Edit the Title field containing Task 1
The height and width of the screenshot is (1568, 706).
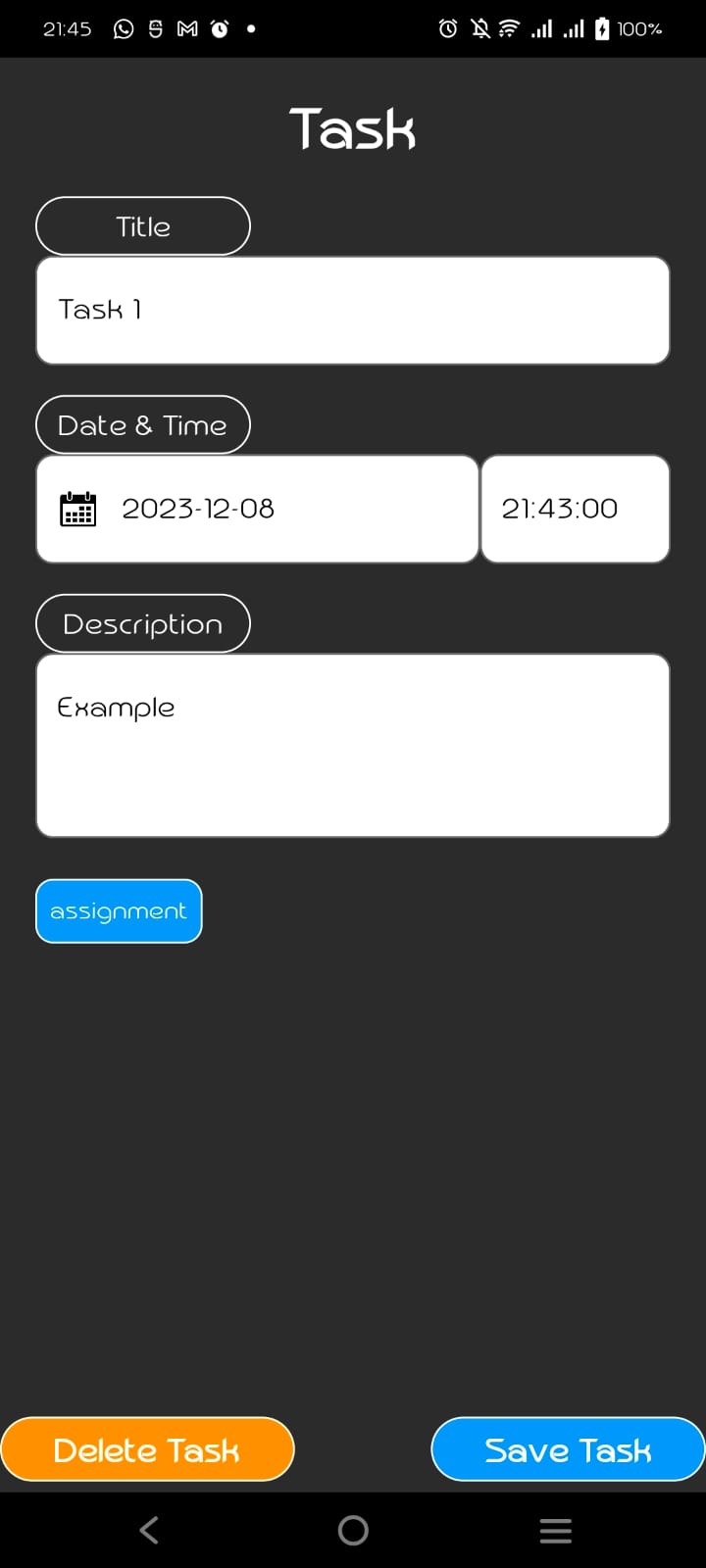coord(353,311)
